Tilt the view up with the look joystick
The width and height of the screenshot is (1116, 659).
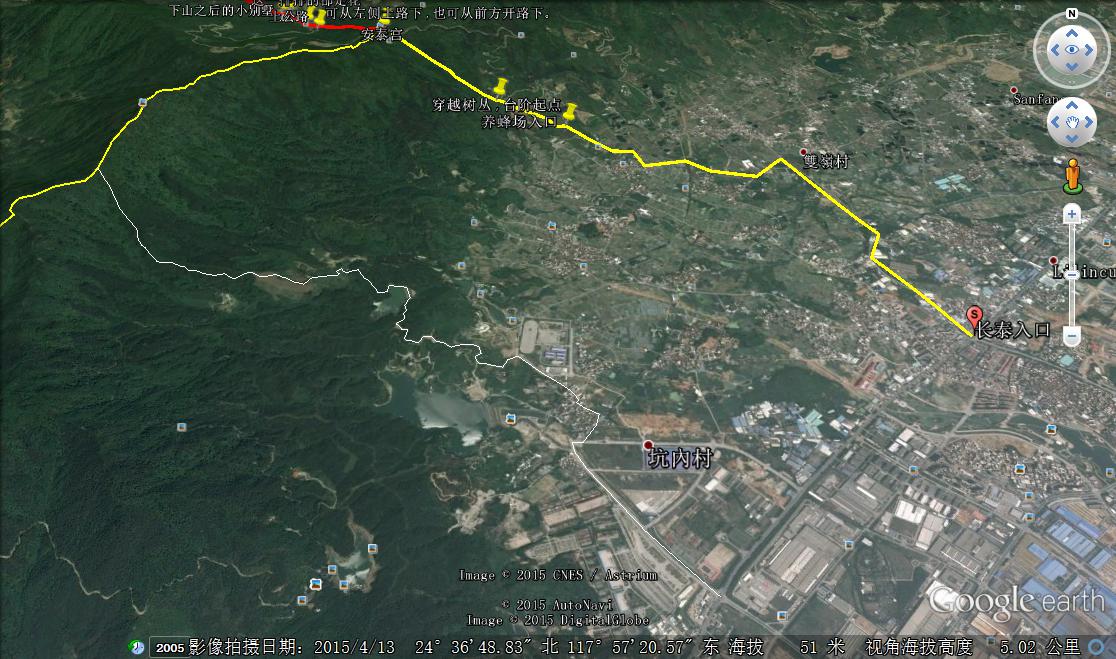[x=1072, y=32]
